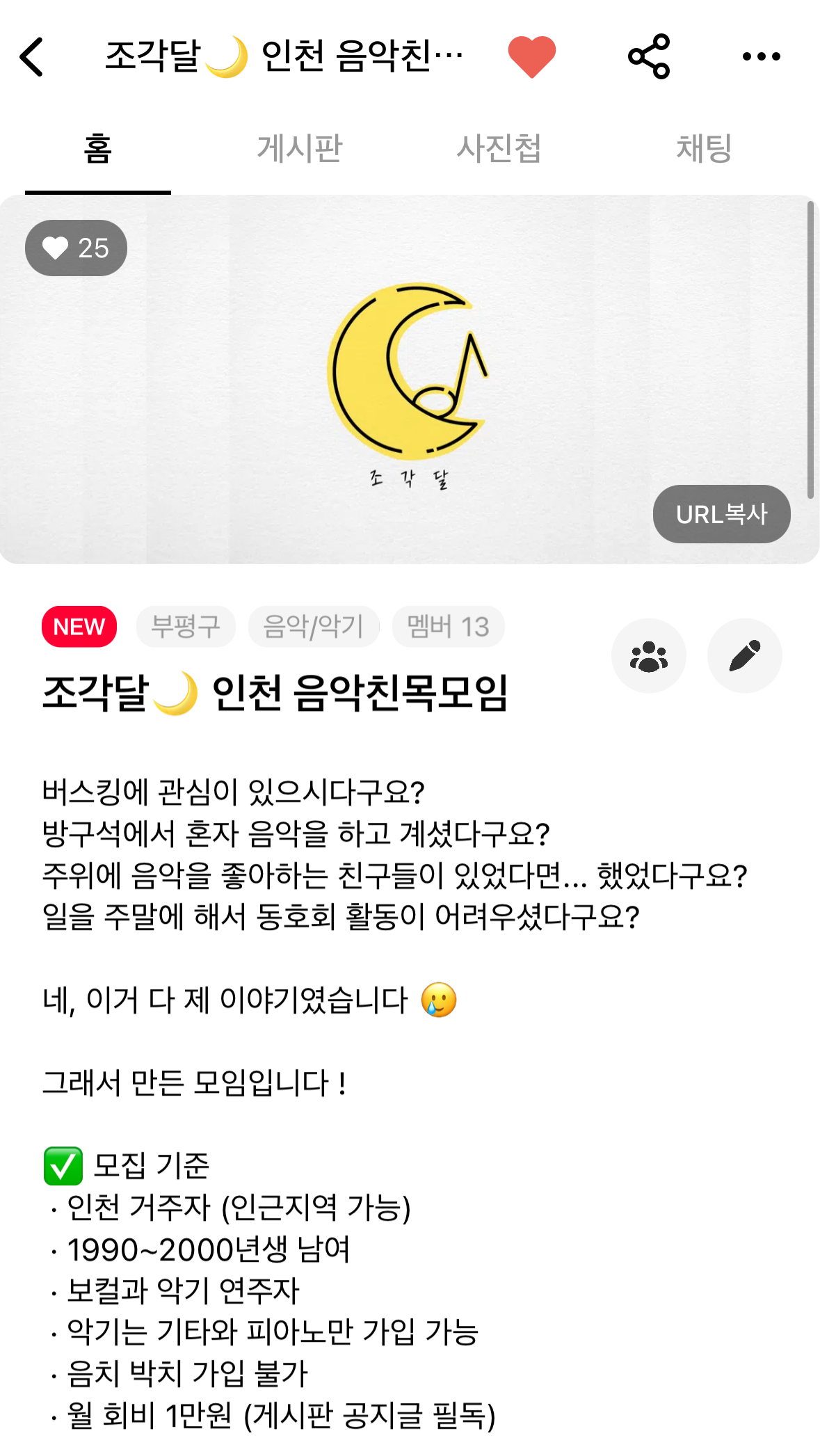
Task: Open the members list icon
Action: (649, 656)
